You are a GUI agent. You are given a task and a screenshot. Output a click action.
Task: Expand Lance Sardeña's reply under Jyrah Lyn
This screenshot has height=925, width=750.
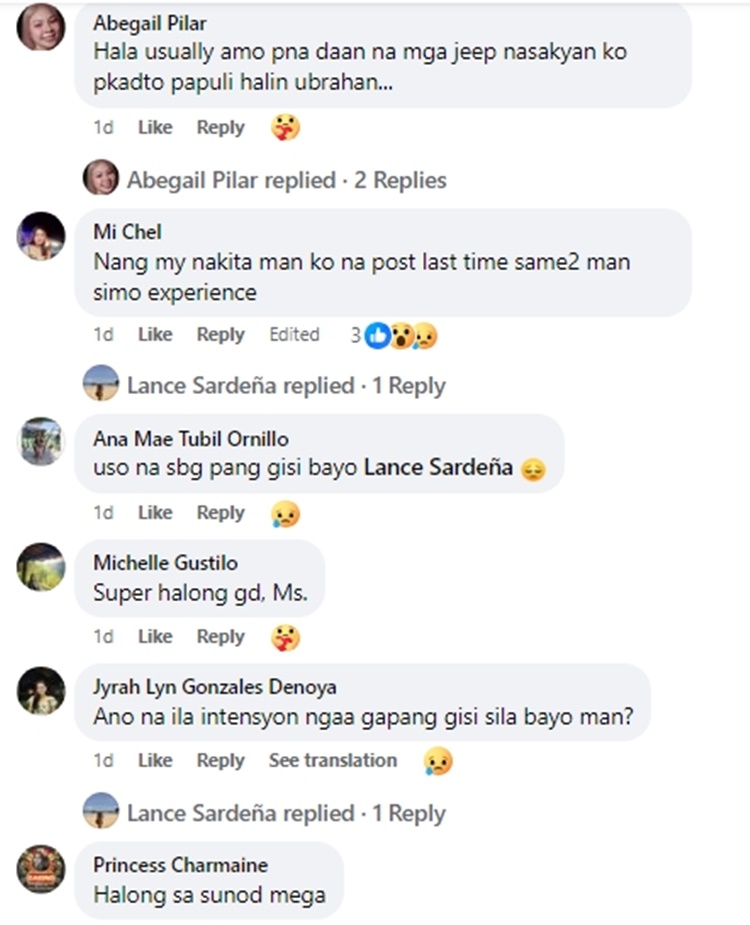click(285, 813)
